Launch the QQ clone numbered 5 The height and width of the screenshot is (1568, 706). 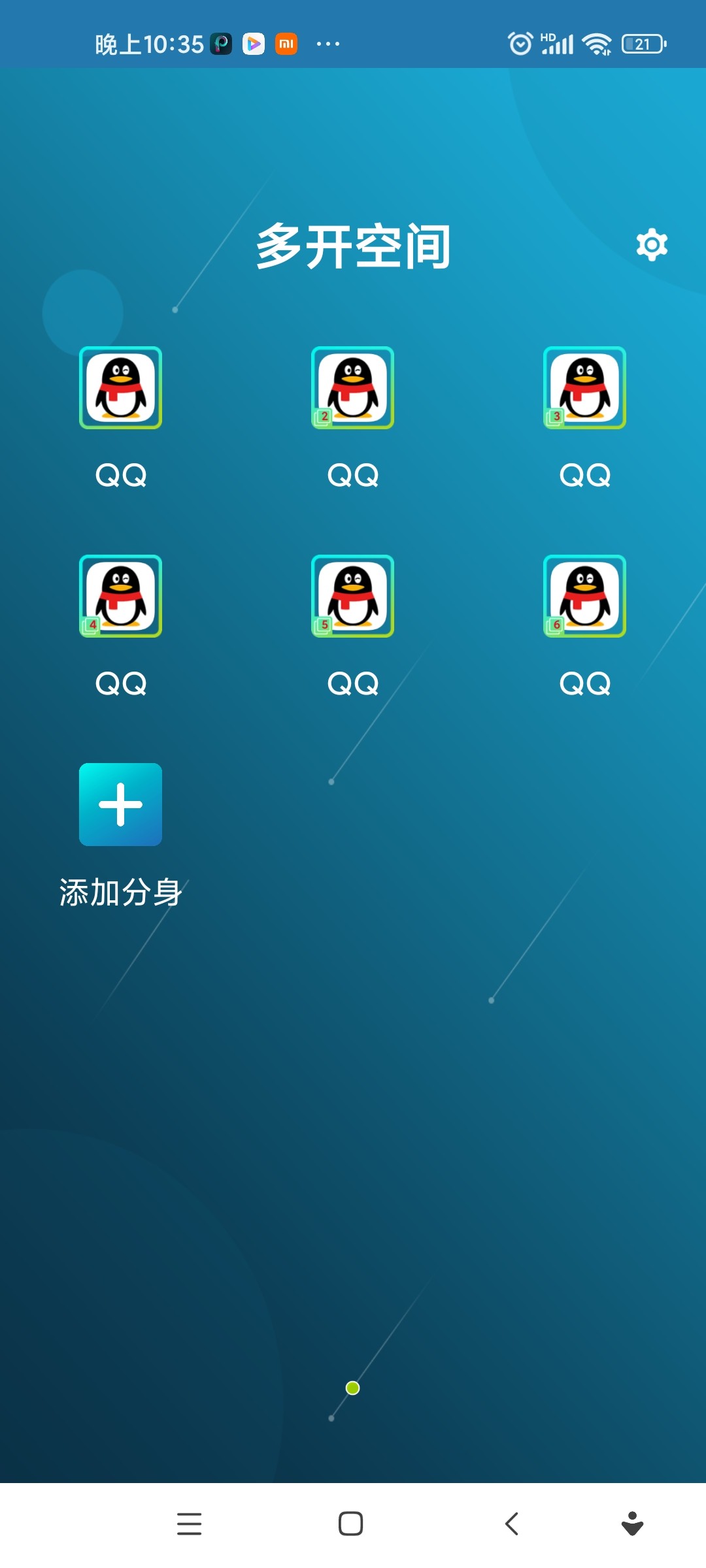(353, 596)
